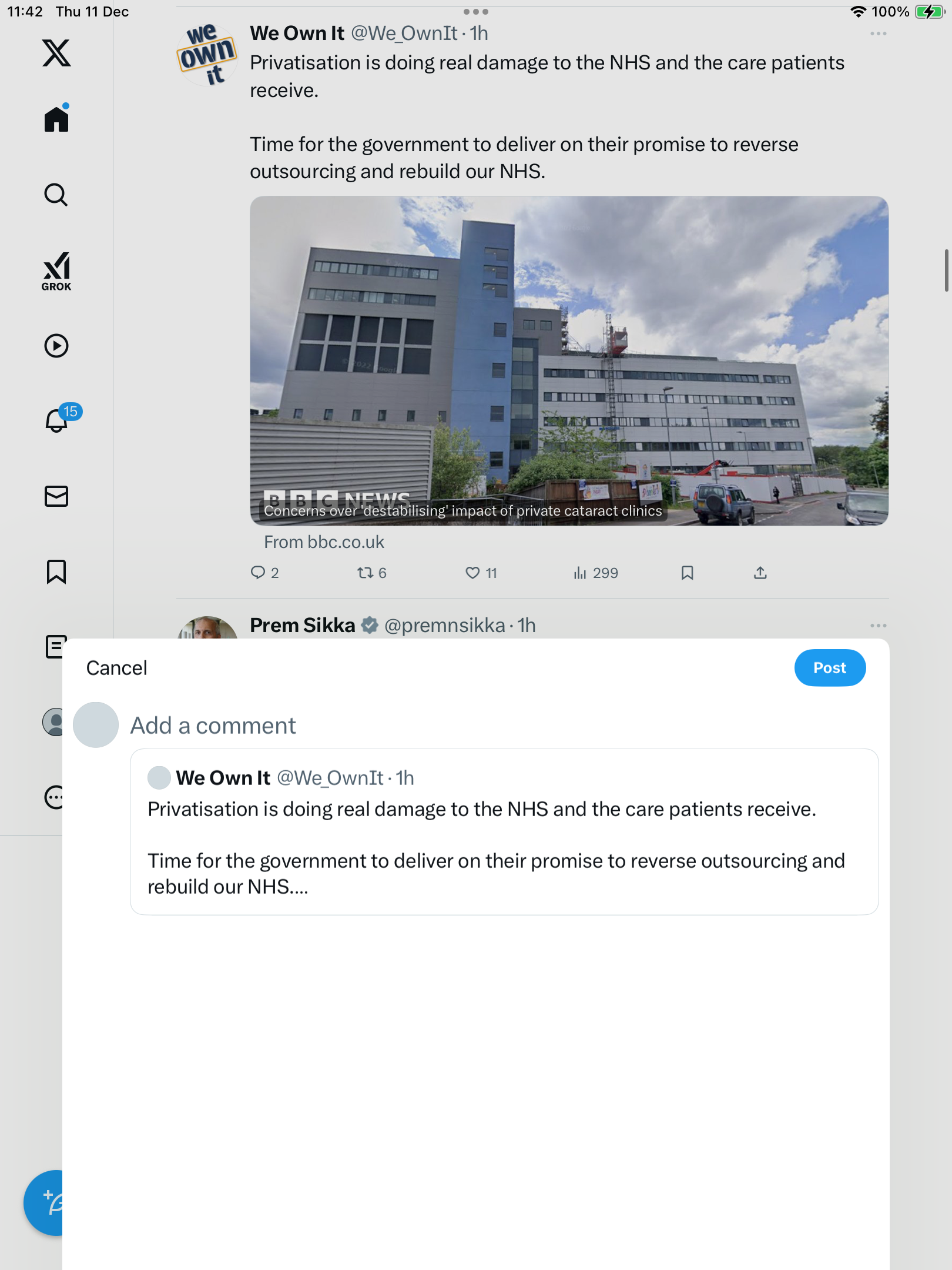Open Grok assistant
The height and width of the screenshot is (1270, 952).
56,271
